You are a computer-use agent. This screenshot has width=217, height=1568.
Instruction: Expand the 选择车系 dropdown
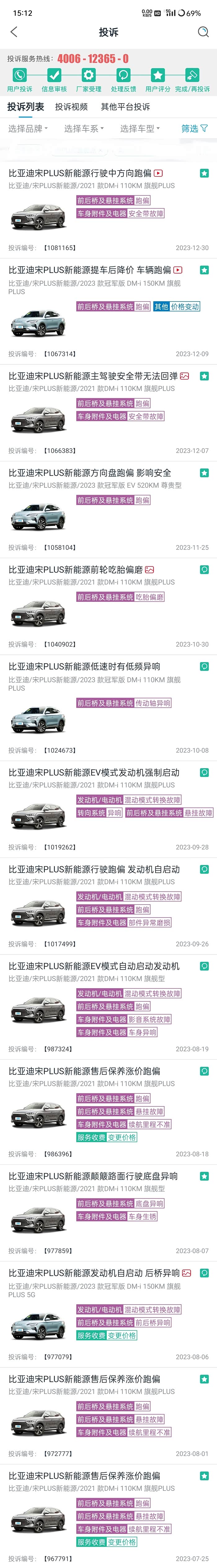coord(84,128)
